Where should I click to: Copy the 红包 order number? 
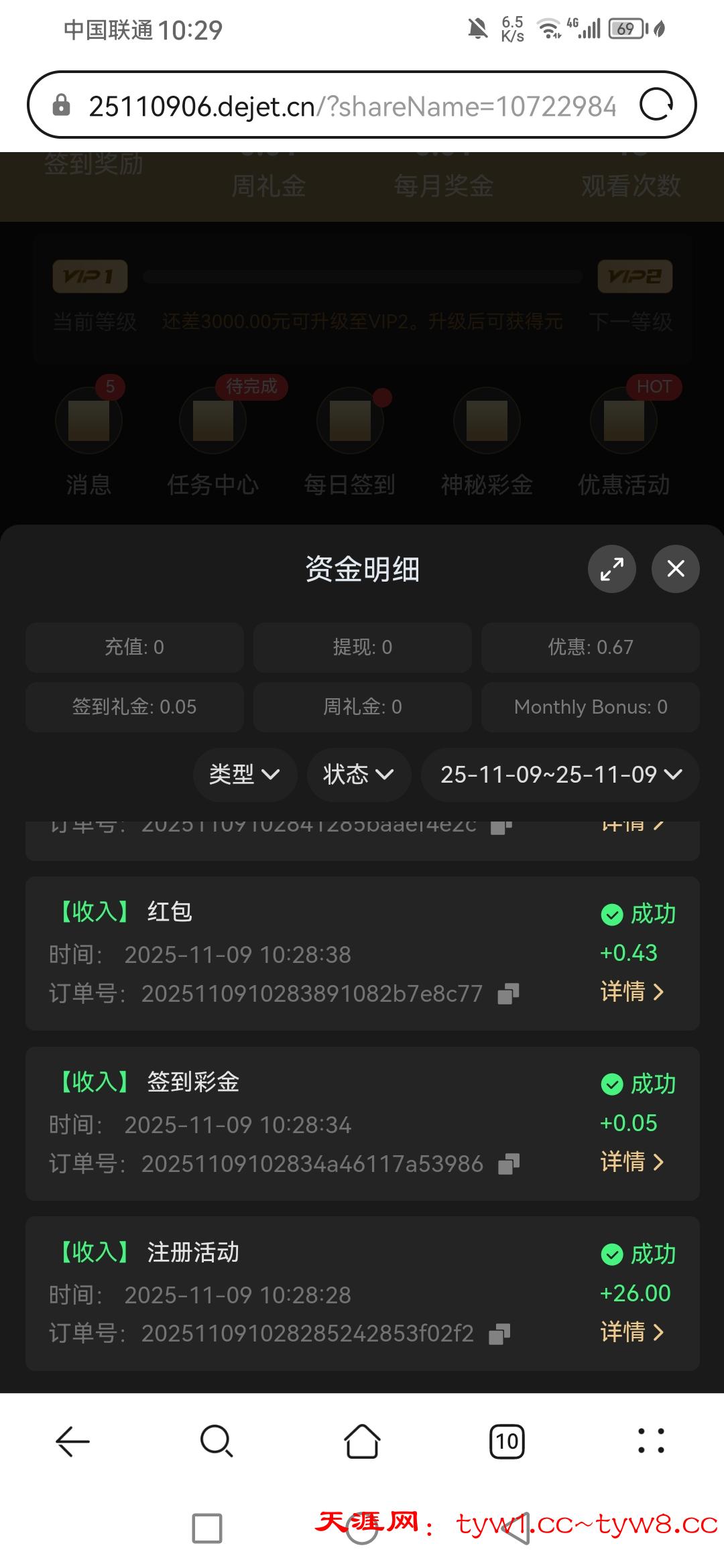click(508, 994)
